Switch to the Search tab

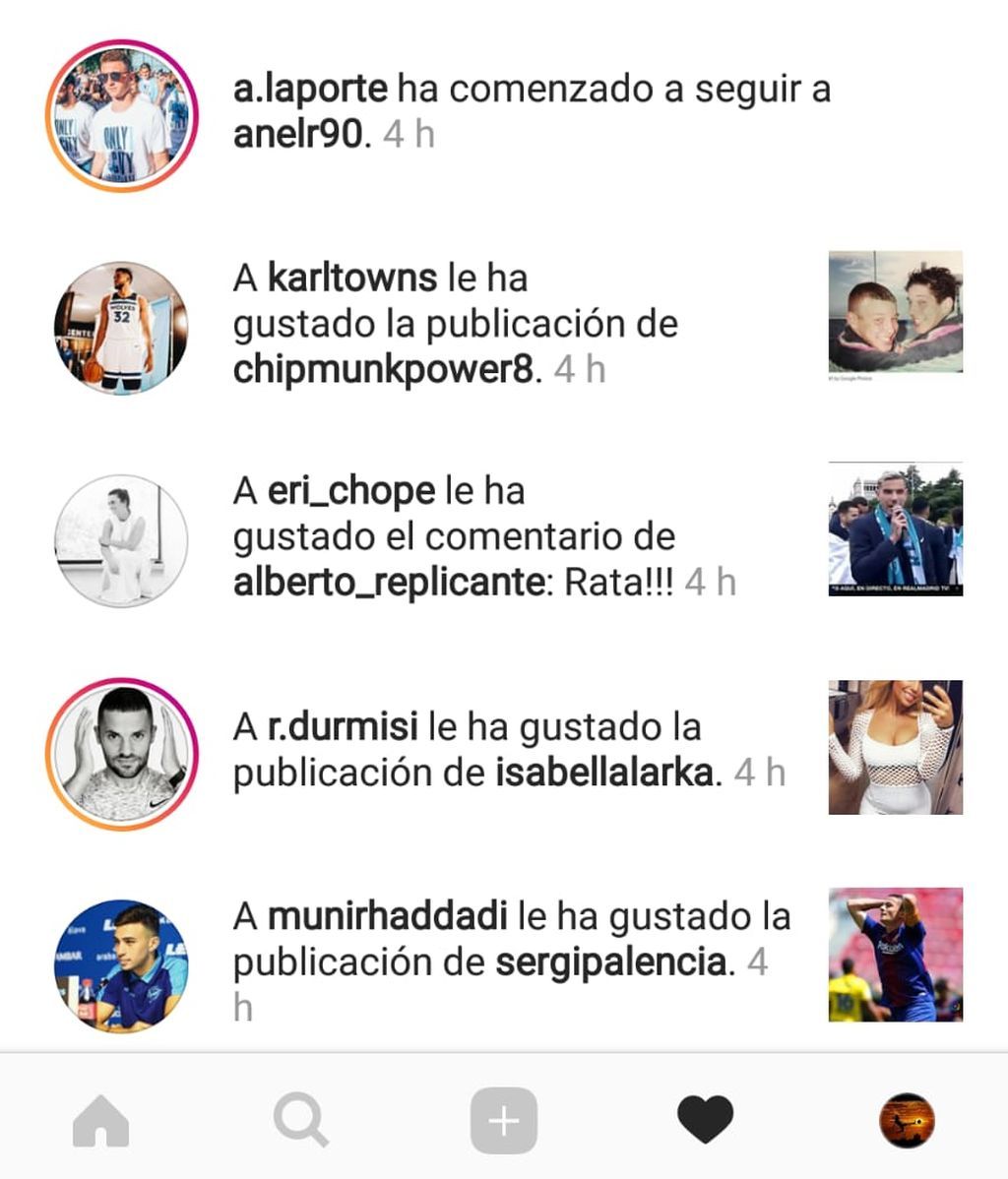[301, 1120]
